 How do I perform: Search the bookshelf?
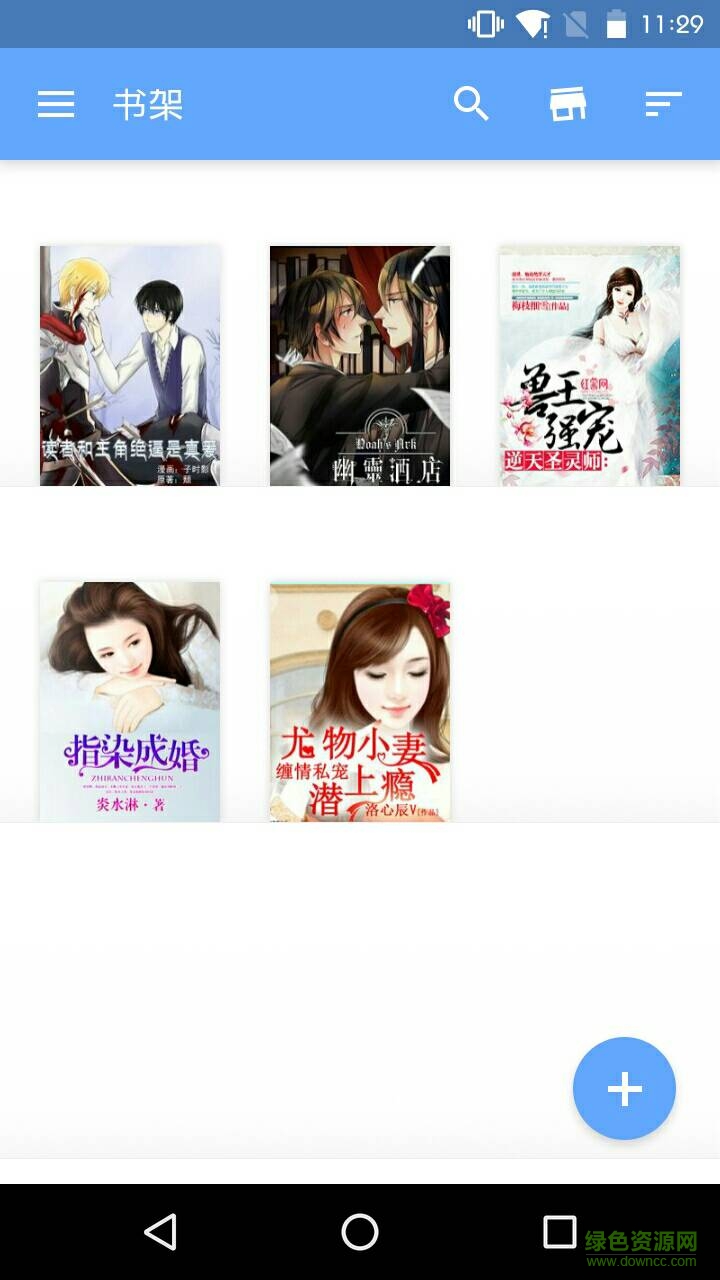tap(471, 104)
